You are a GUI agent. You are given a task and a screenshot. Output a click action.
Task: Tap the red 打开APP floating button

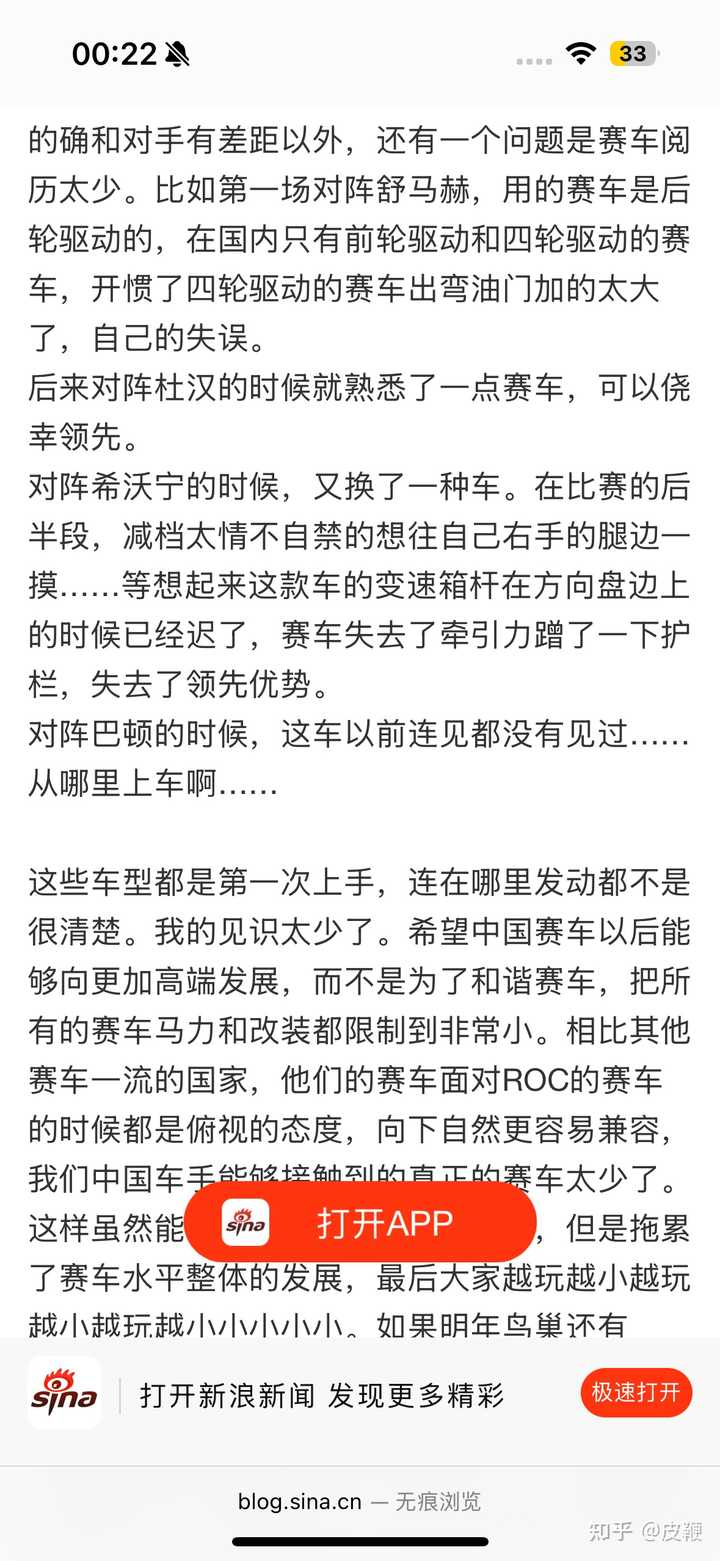click(360, 1222)
